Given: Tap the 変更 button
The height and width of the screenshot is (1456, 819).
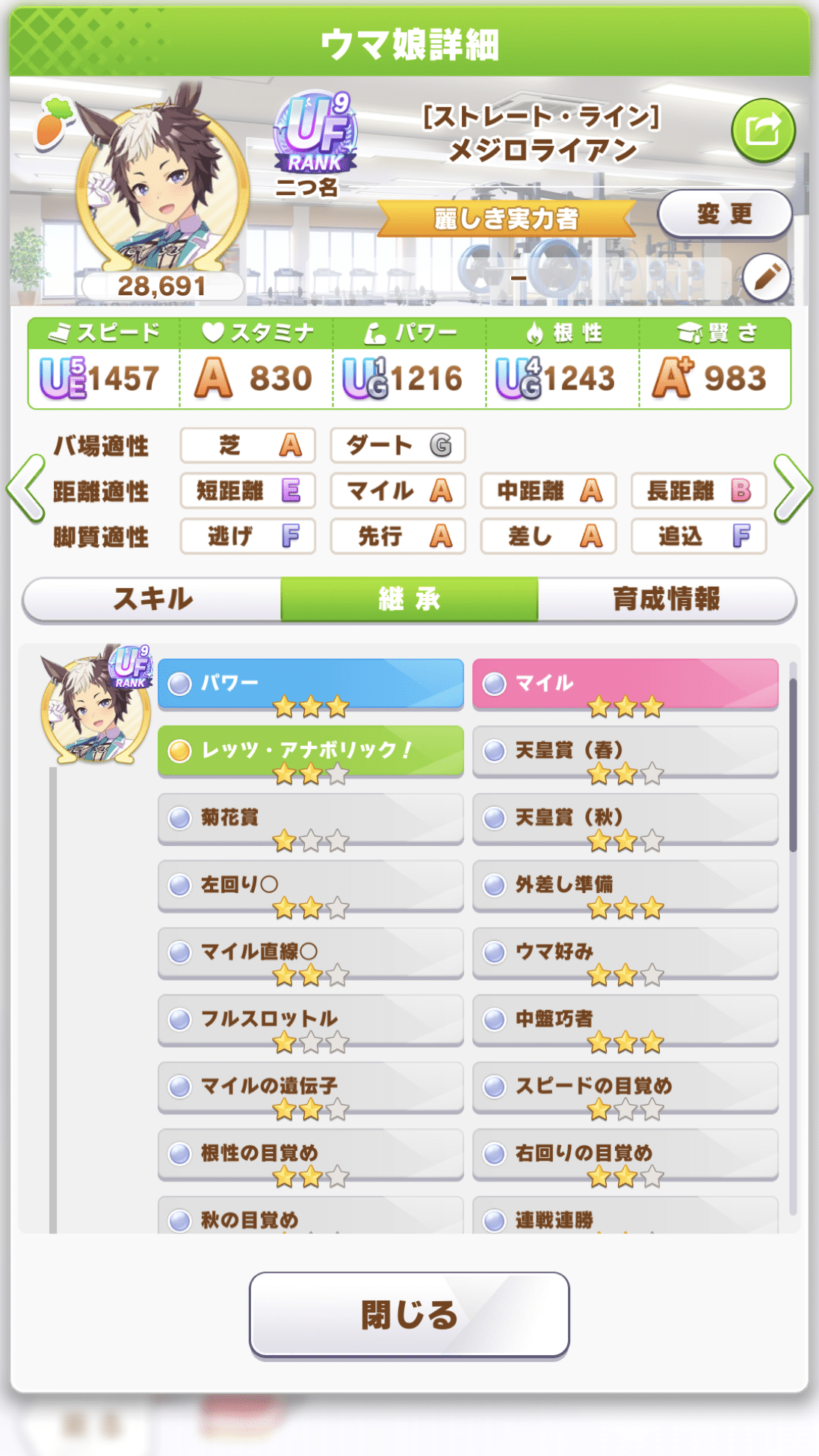Looking at the screenshot, I should point(725,215).
